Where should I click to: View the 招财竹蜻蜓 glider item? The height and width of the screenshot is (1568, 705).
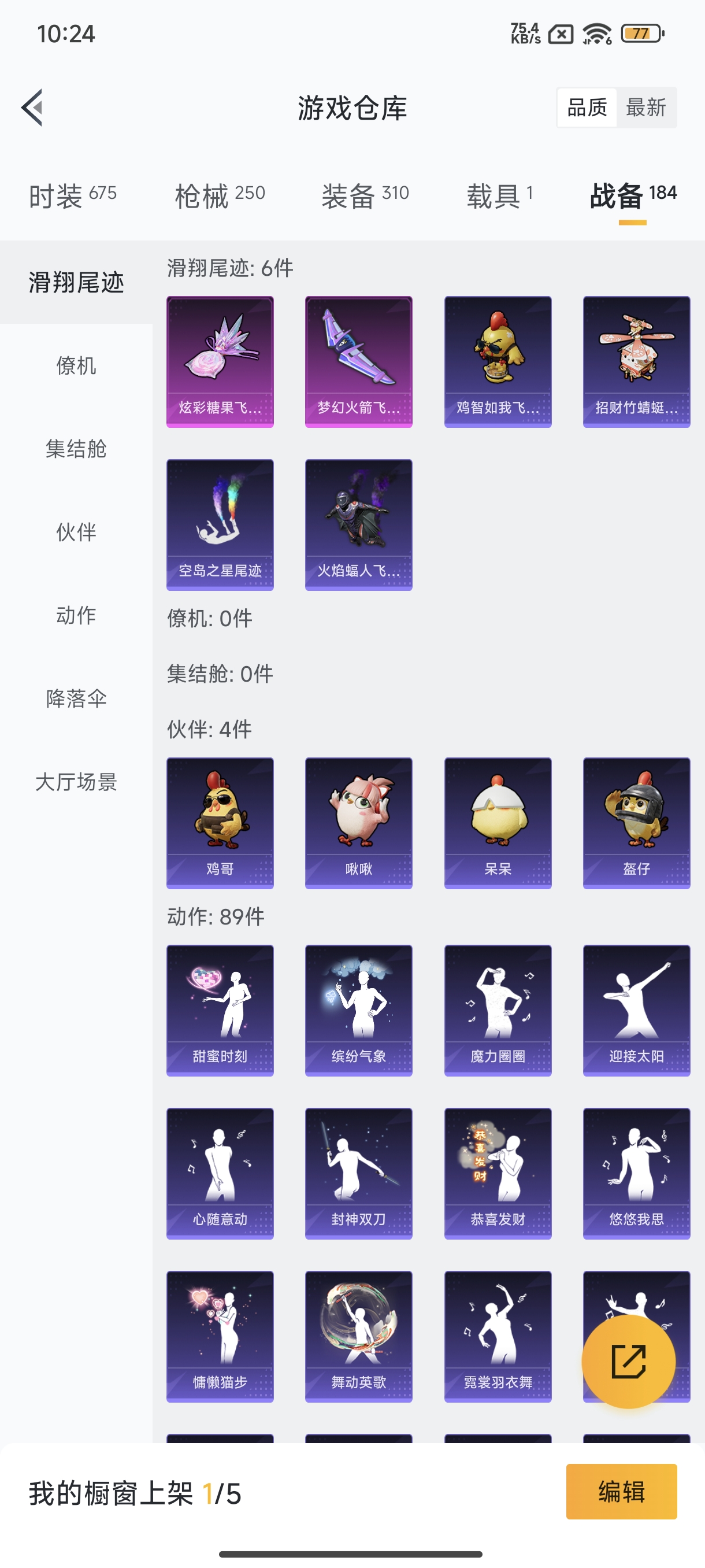tap(636, 360)
